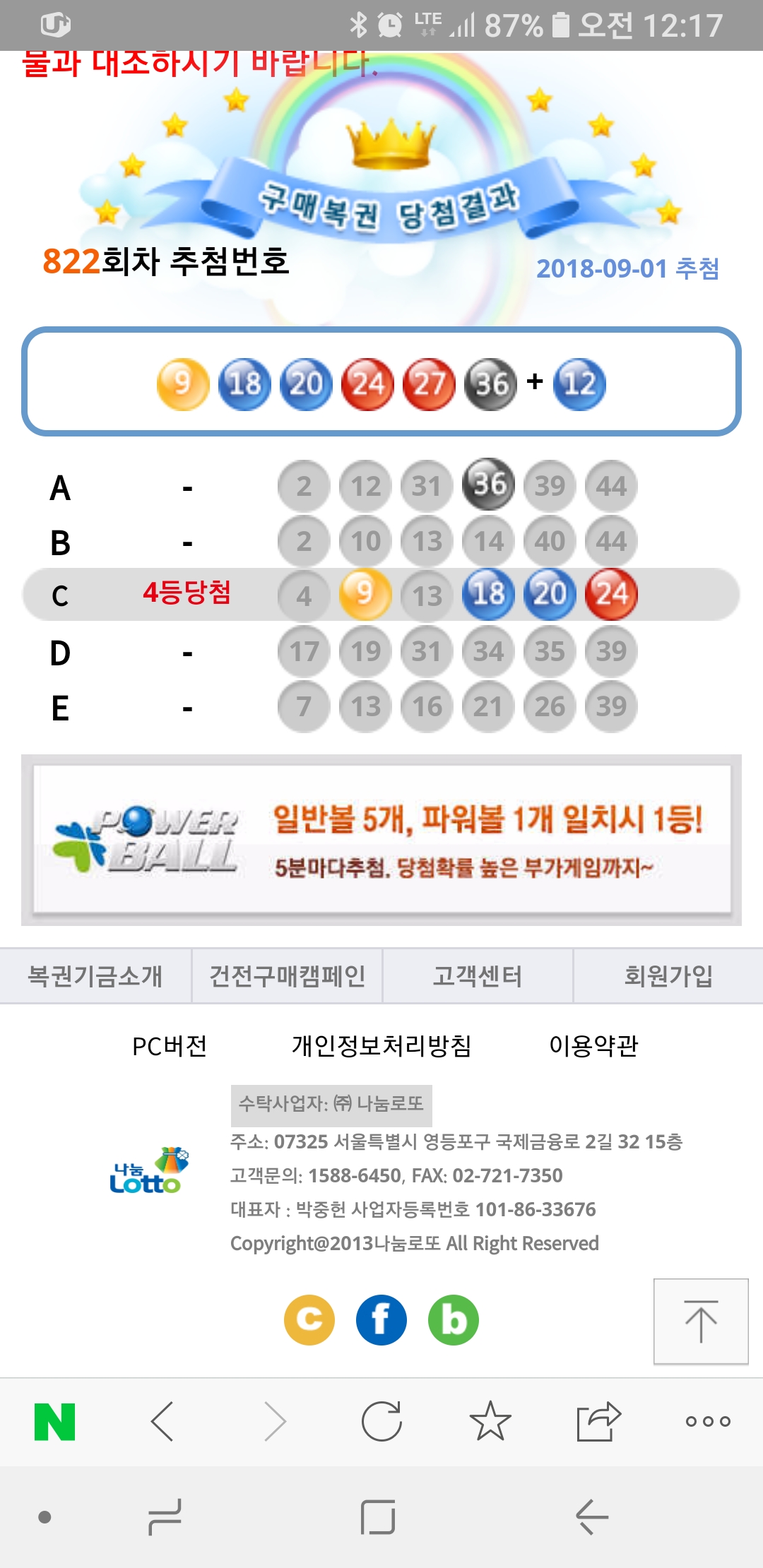
Task: Switch to PC버전
Action: tap(170, 1046)
